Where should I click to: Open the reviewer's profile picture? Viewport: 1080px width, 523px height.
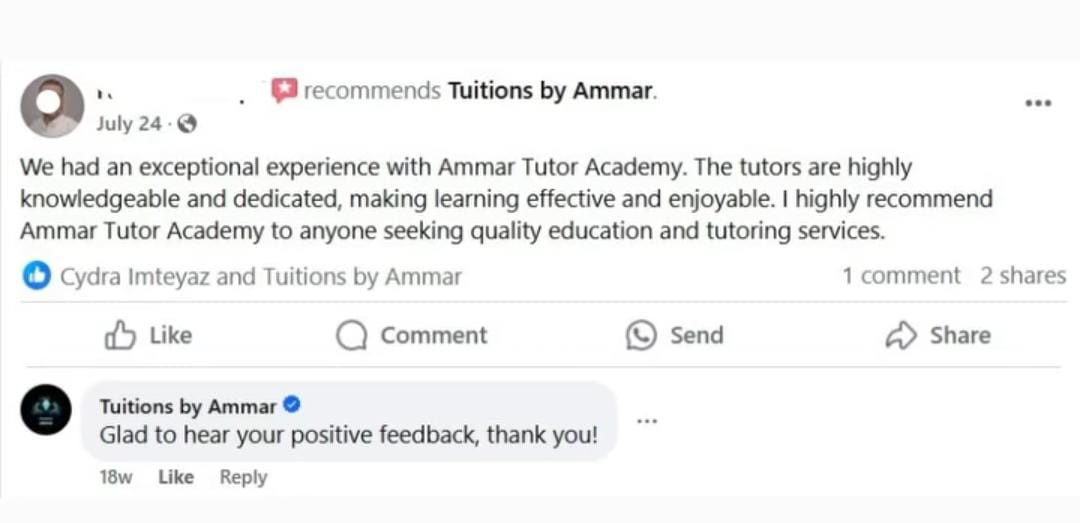pyautogui.click(x=52, y=105)
